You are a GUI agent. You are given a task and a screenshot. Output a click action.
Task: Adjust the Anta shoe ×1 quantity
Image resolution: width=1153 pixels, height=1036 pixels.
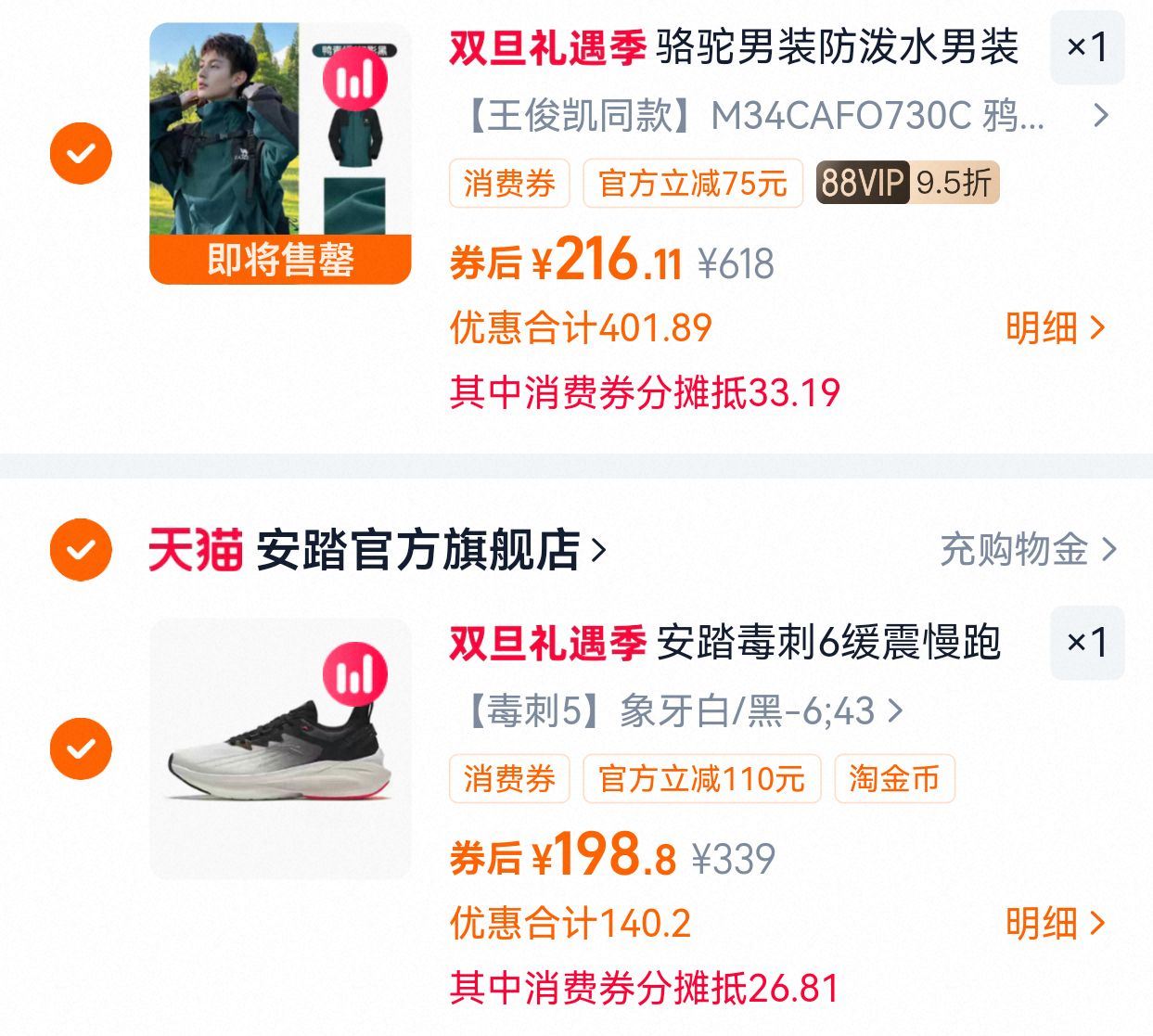pyautogui.click(x=1086, y=642)
